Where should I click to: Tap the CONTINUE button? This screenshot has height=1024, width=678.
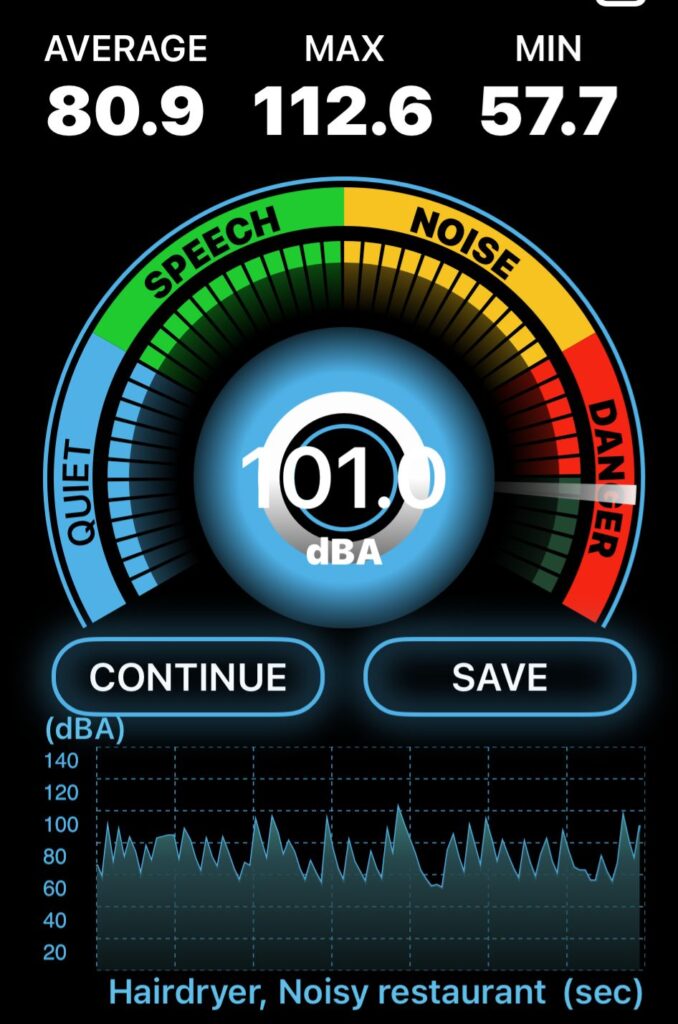point(188,677)
